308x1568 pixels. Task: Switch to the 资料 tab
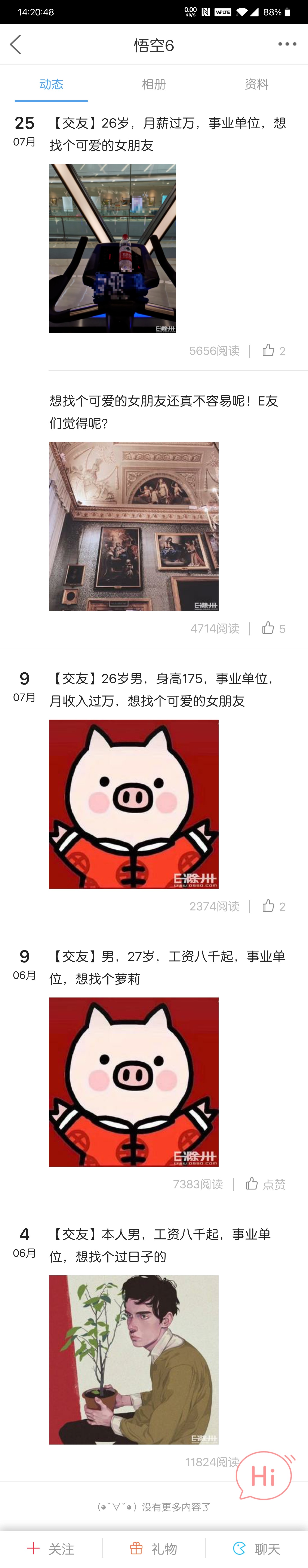tap(256, 84)
